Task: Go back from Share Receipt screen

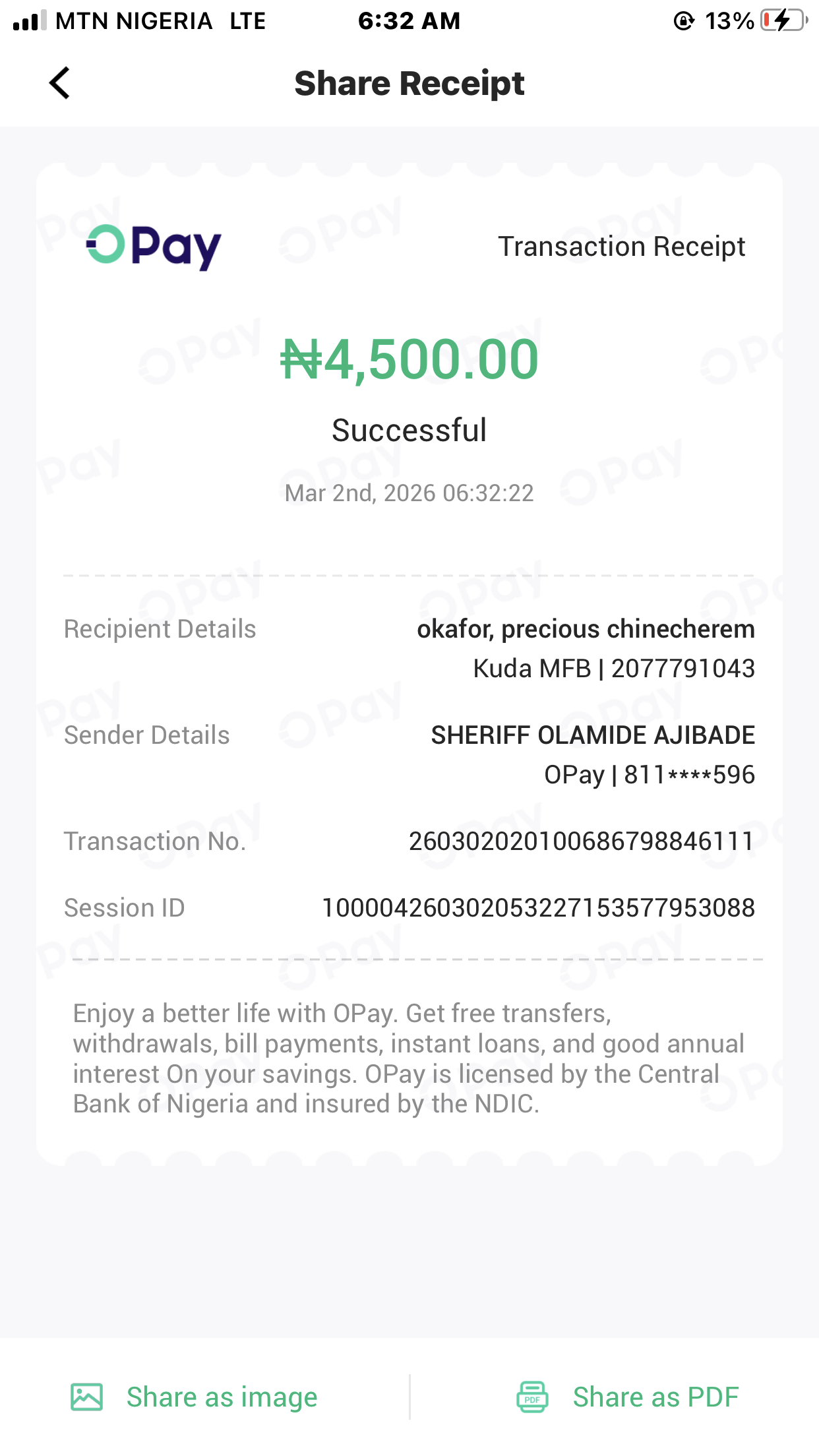Action: [59, 84]
